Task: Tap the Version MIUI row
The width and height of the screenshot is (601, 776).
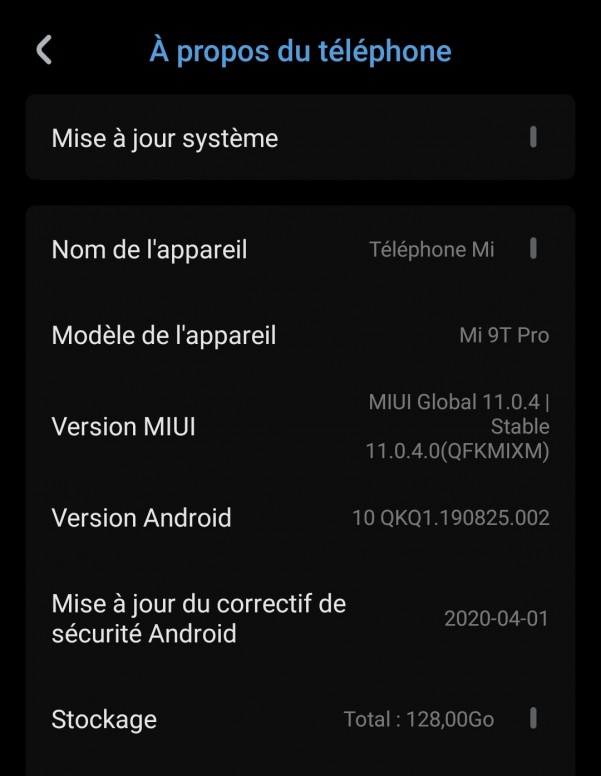Action: (300, 427)
